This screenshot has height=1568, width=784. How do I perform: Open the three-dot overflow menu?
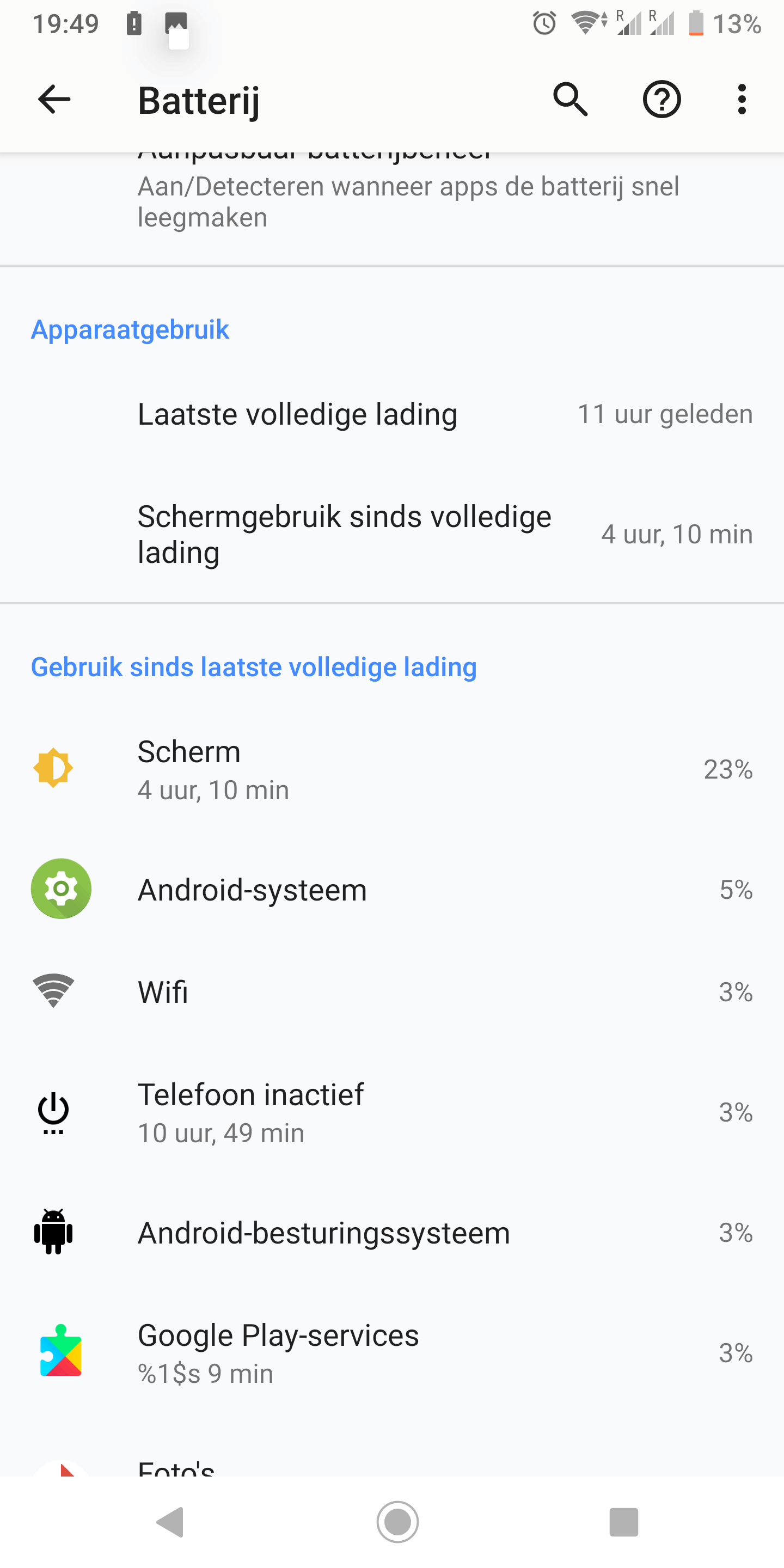click(742, 99)
